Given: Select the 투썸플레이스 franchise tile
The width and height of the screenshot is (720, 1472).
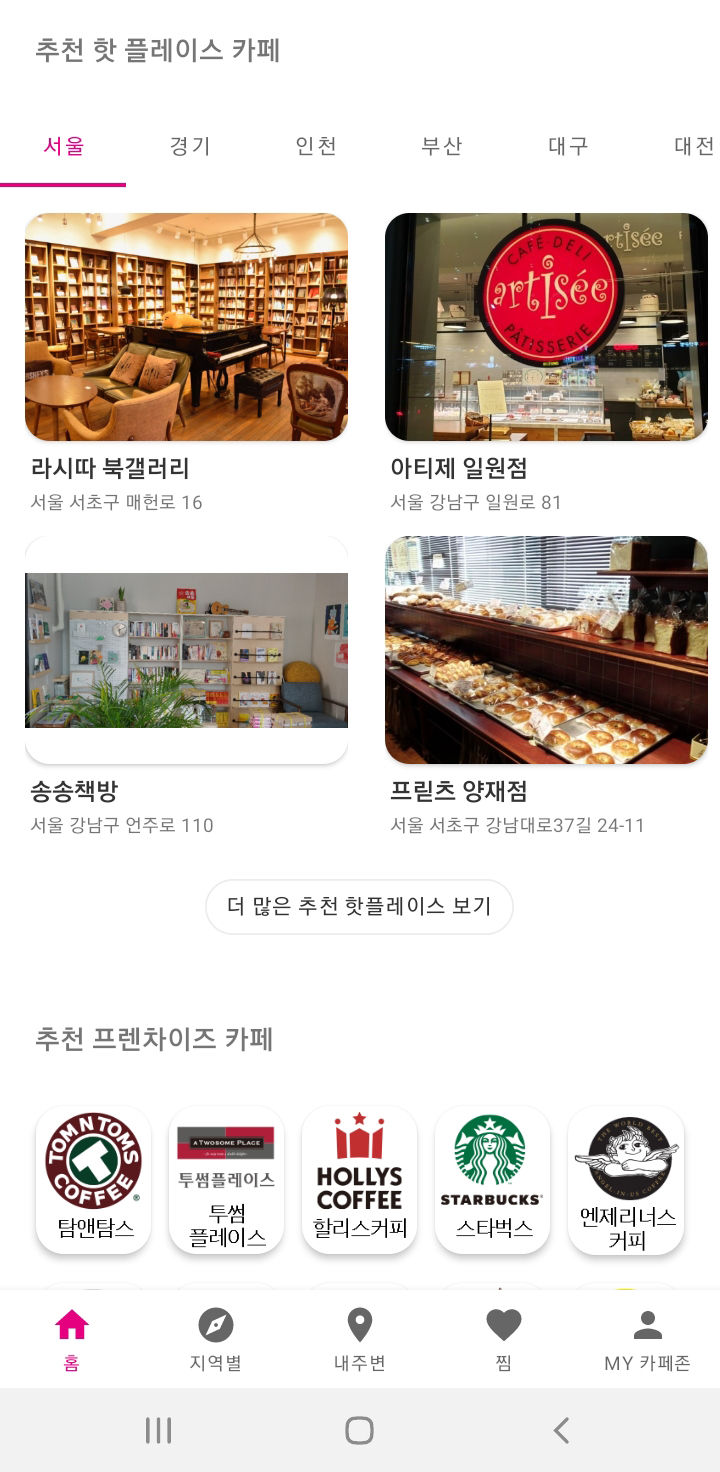Looking at the screenshot, I should (226, 1179).
